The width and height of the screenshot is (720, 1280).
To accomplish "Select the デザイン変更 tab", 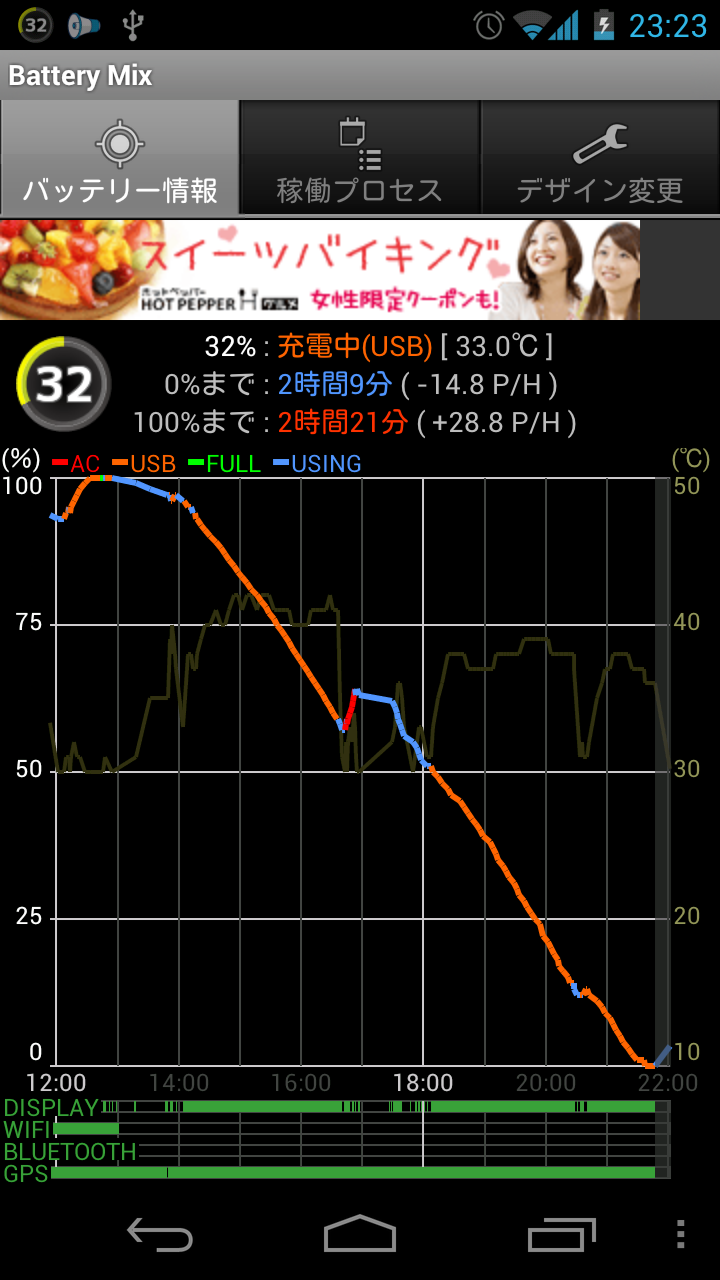I will tap(600, 158).
